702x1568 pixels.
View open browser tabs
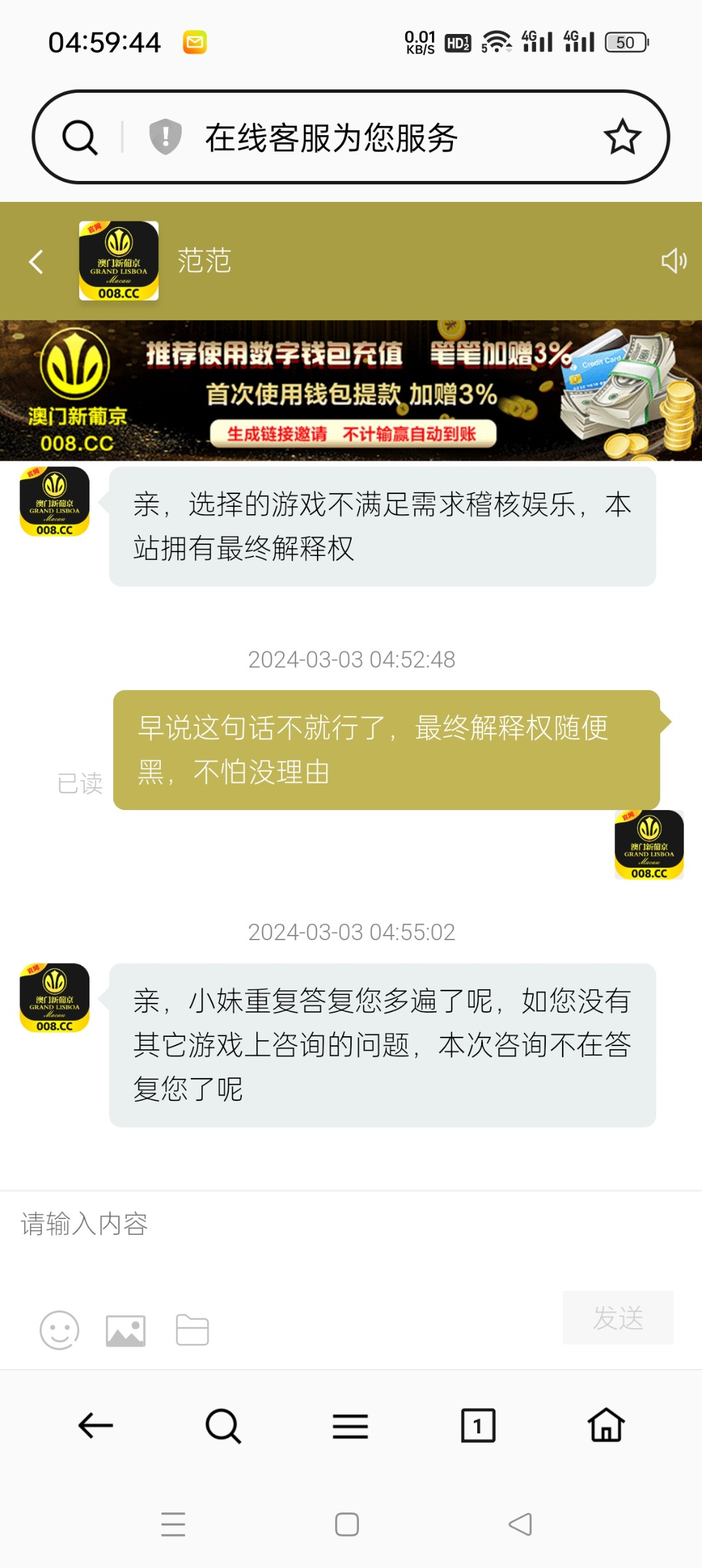pyautogui.click(x=478, y=1426)
